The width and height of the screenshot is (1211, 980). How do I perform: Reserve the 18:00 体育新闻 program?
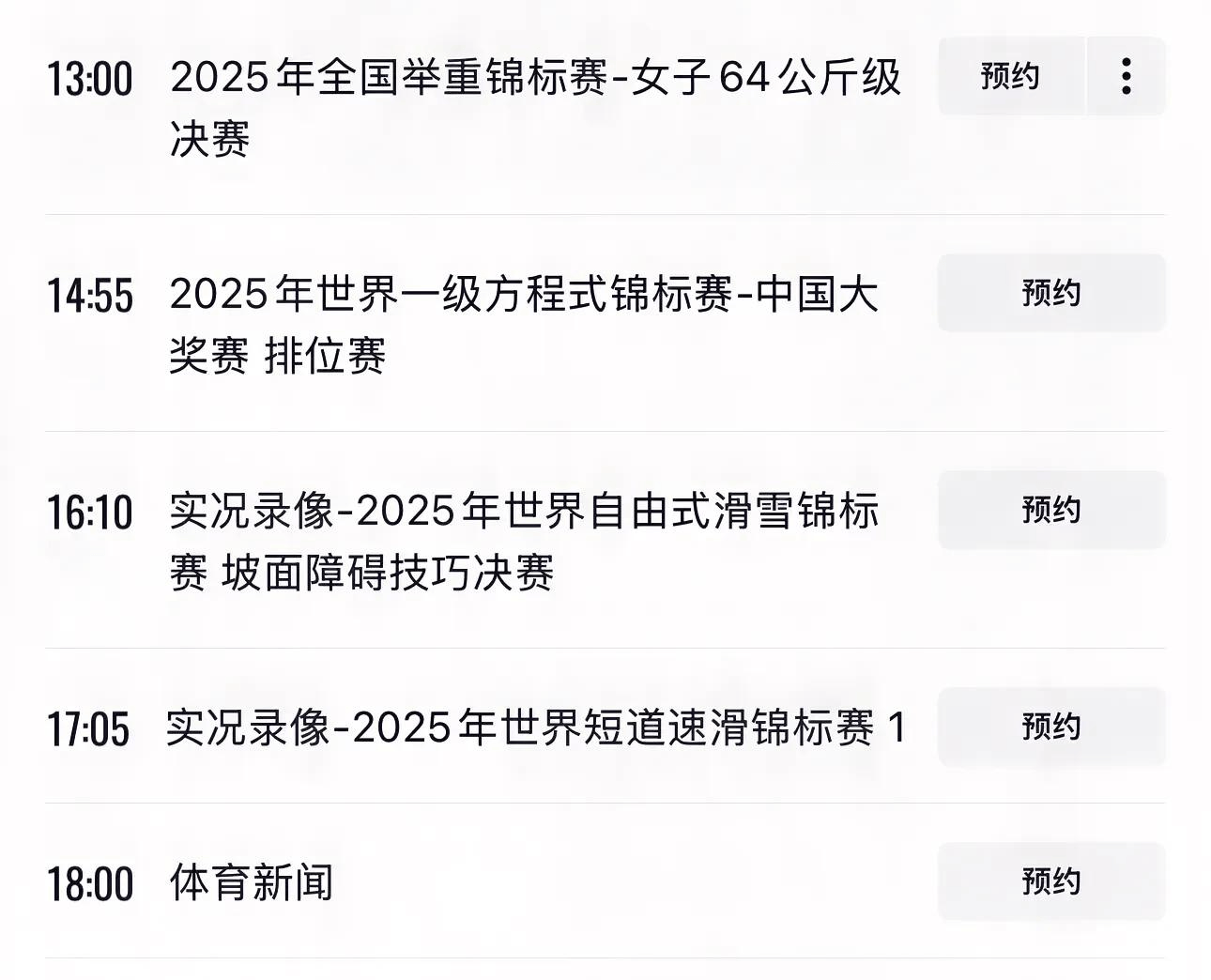click(x=1050, y=881)
